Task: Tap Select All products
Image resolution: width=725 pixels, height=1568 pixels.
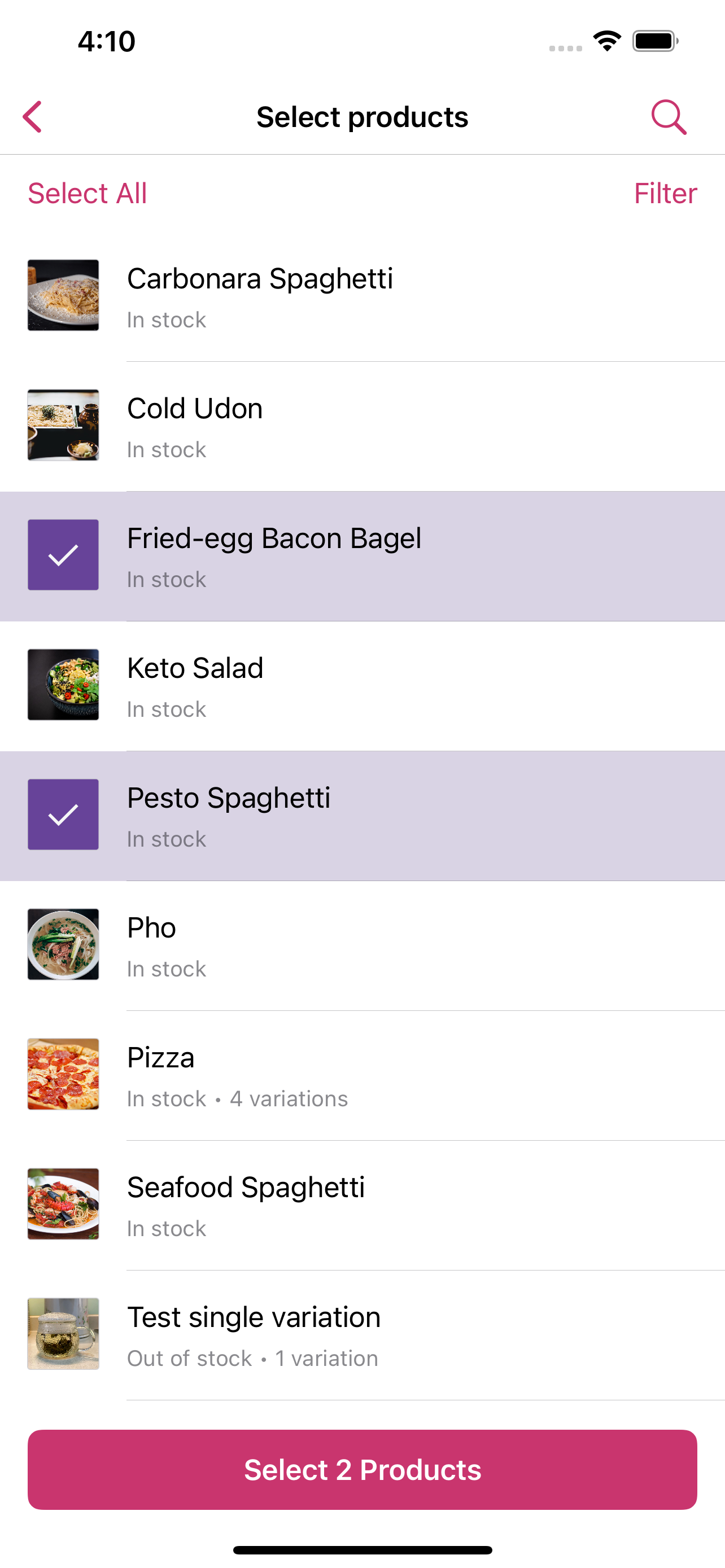Action: click(x=87, y=194)
